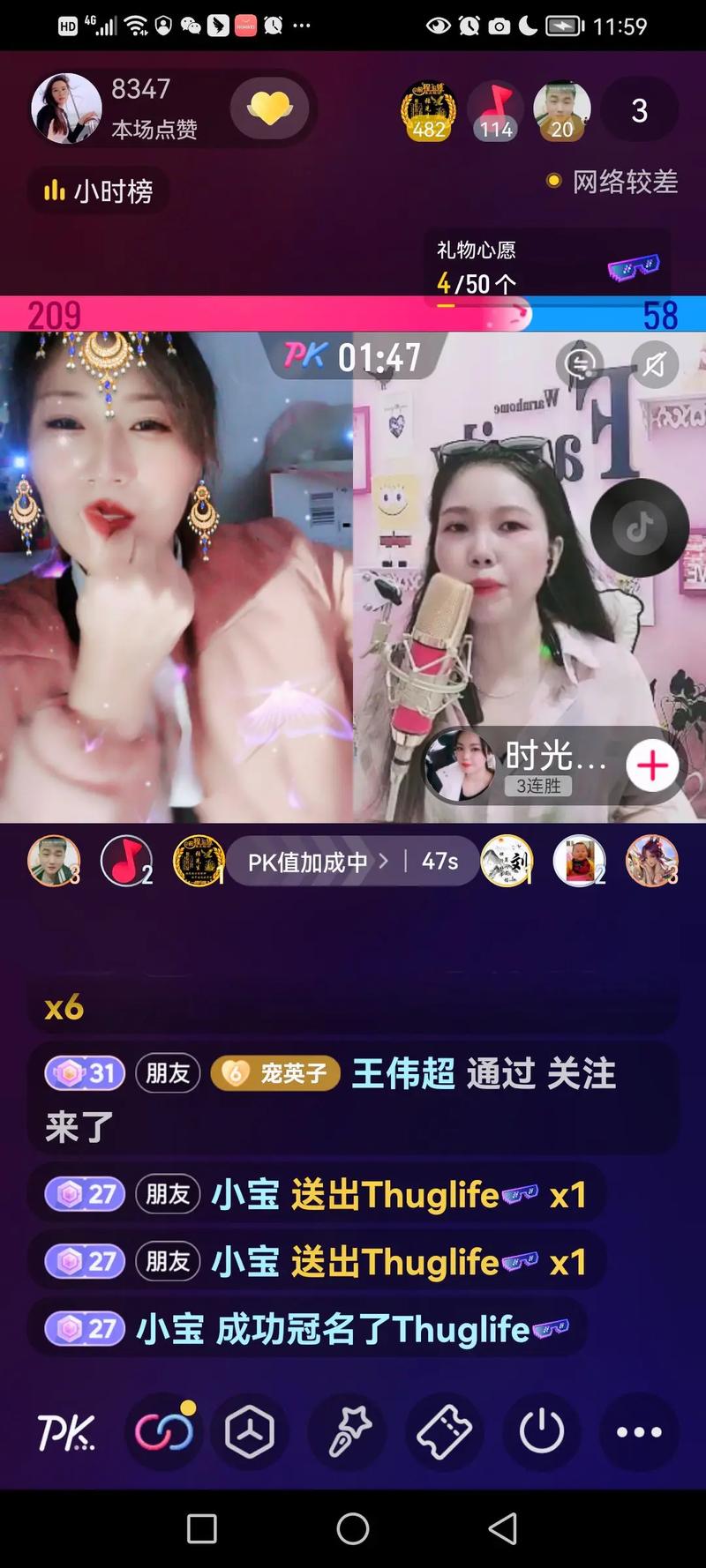706x1568 pixels.
Task: Click the swap icon on opponent's video
Action: (581, 364)
